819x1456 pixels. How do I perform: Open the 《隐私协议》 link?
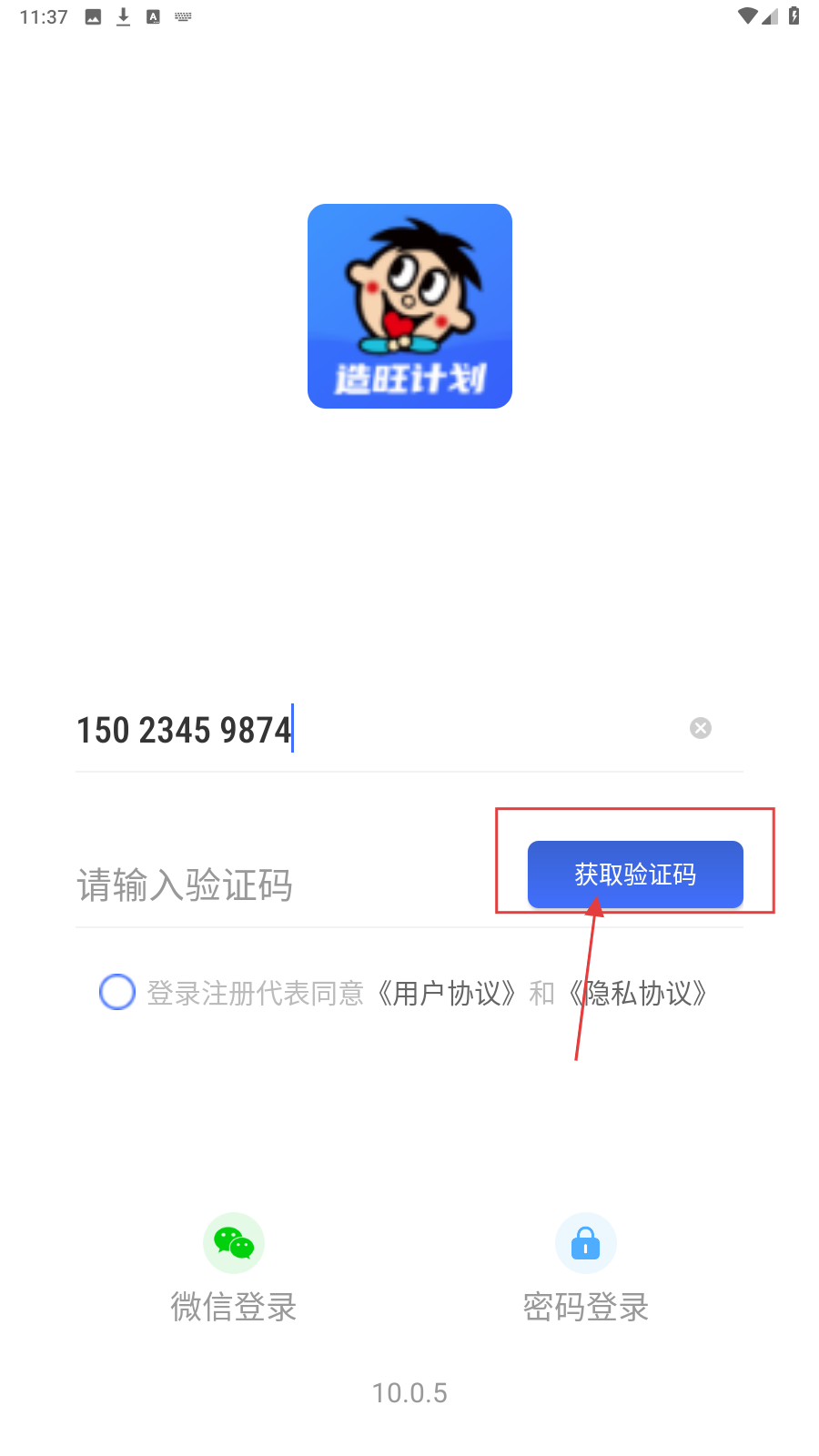[640, 993]
